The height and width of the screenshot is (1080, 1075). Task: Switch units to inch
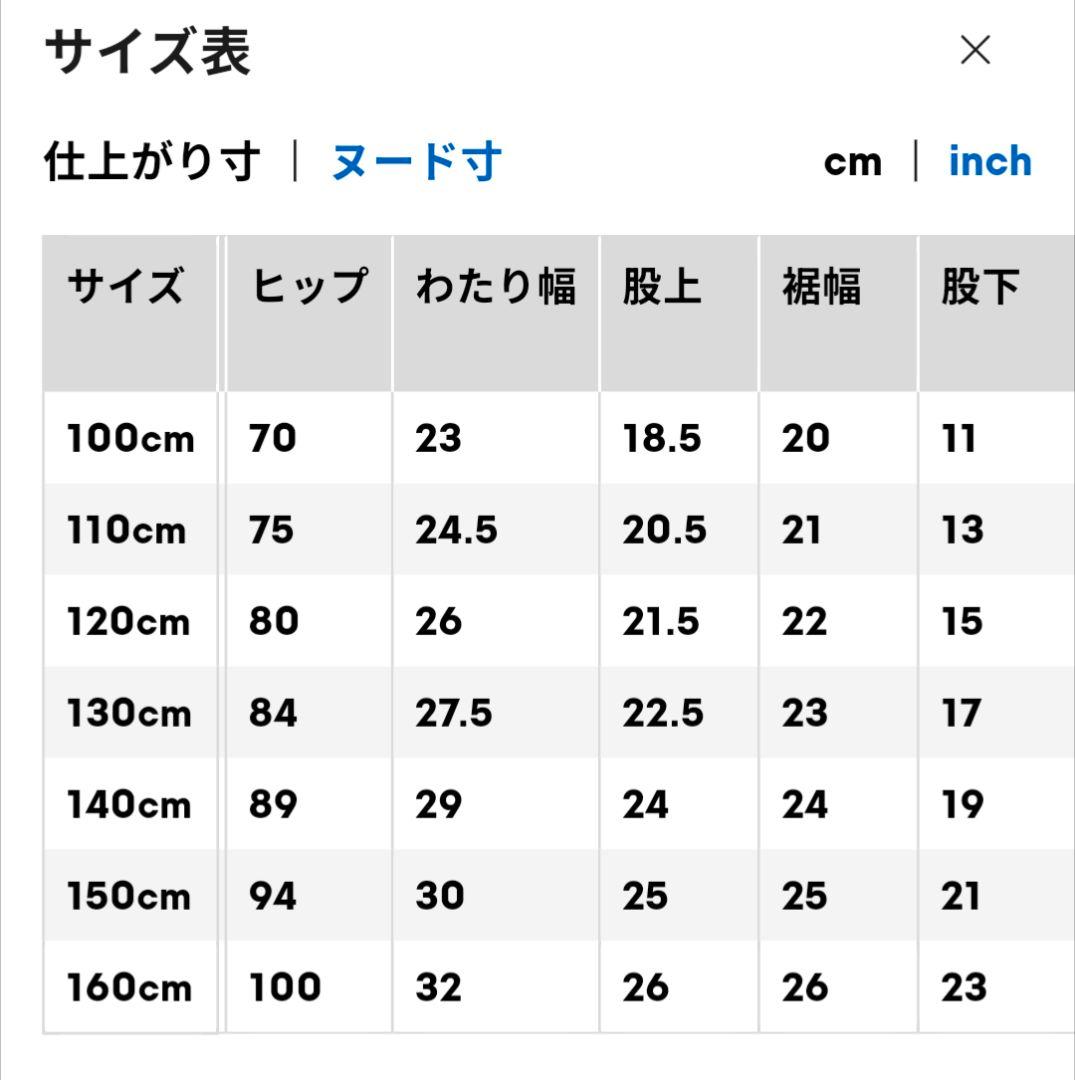990,161
